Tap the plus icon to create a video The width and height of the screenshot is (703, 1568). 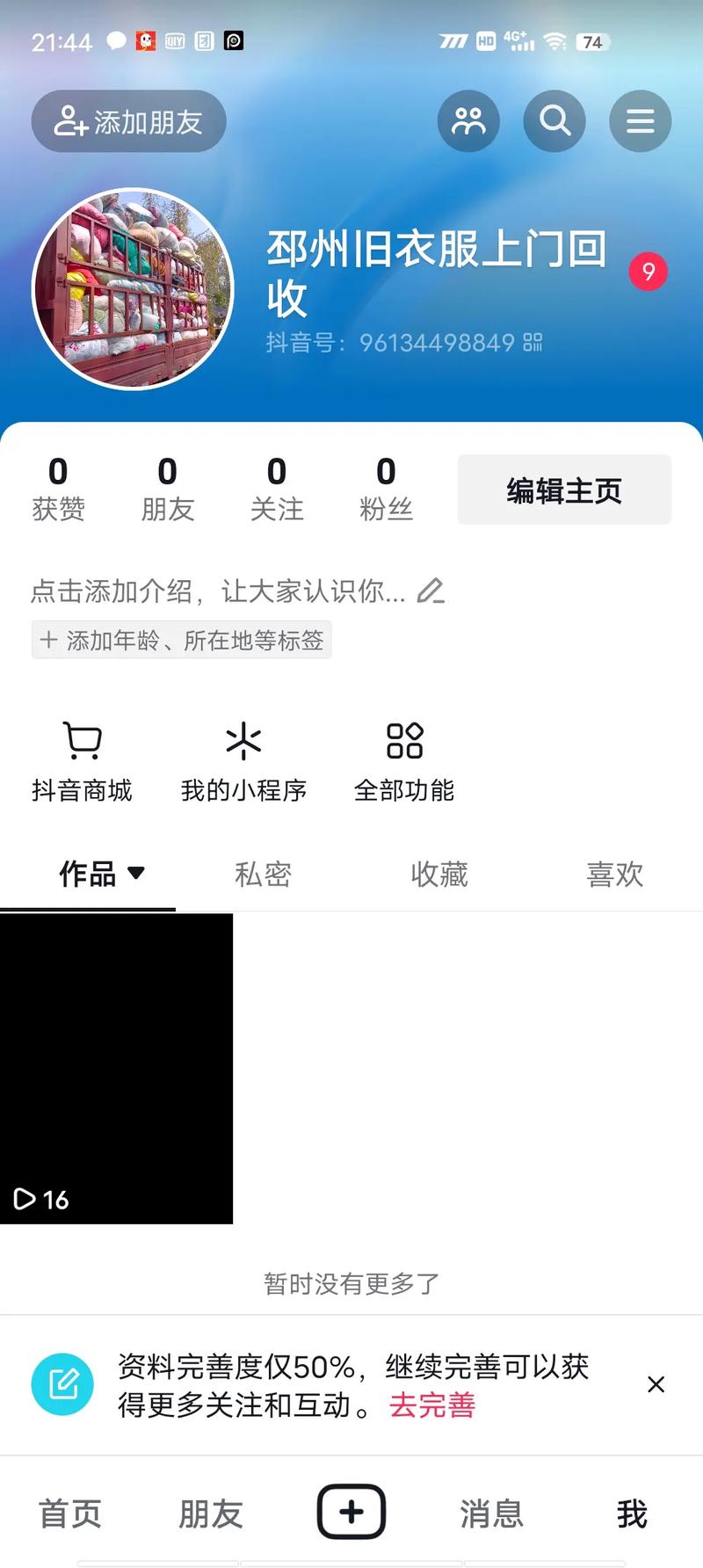coord(351,1510)
